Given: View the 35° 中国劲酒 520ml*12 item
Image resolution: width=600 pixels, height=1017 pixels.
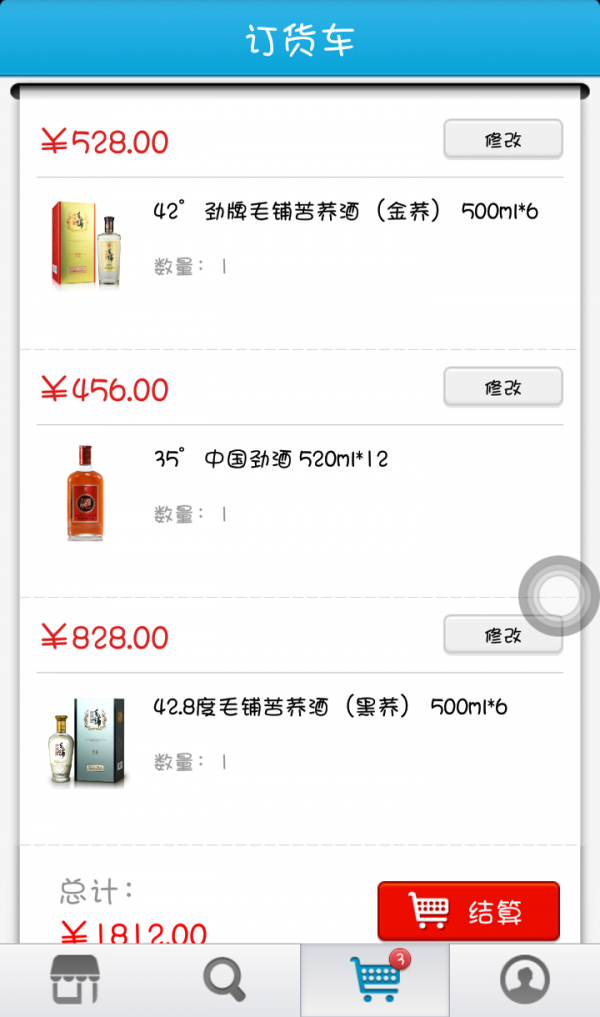Looking at the screenshot, I should (x=271, y=459).
